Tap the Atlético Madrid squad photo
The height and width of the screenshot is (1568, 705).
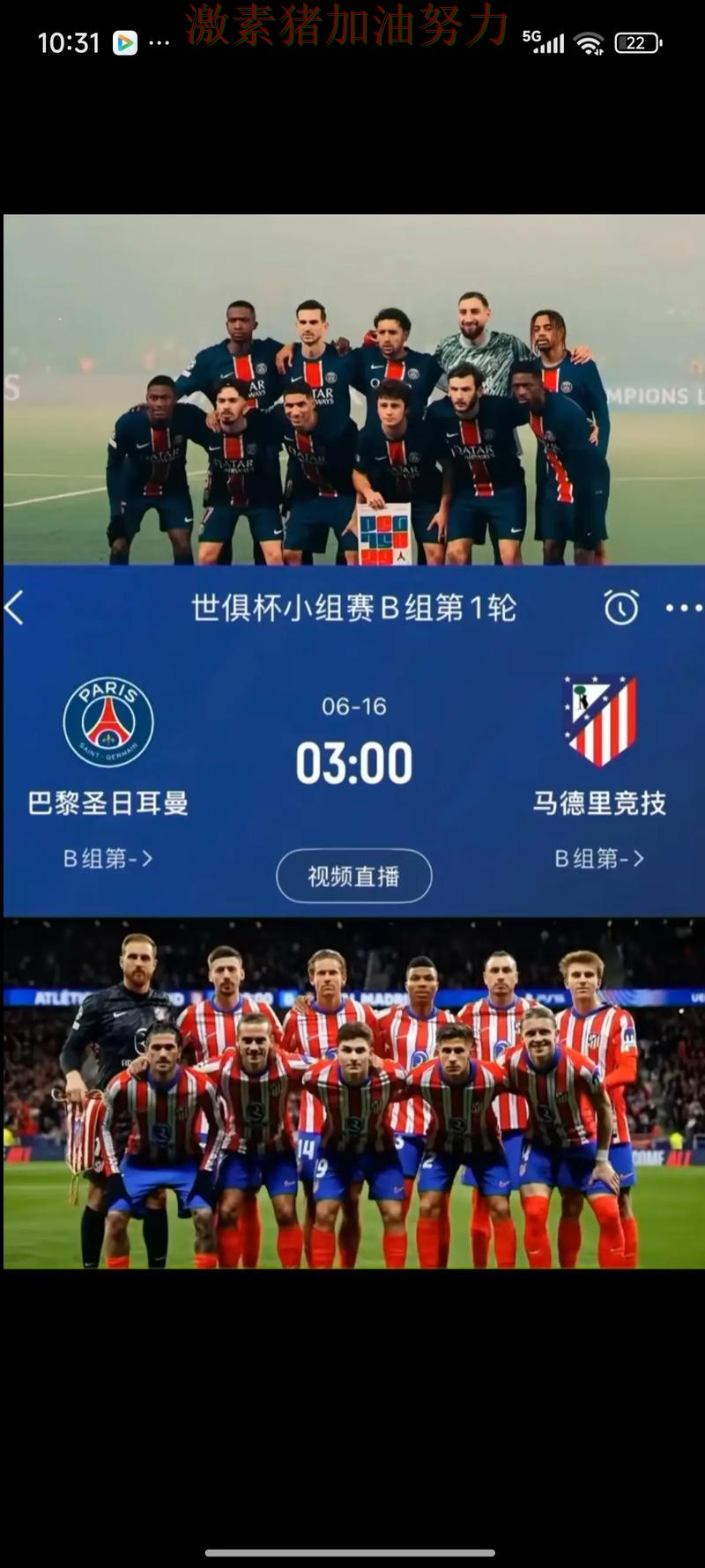(352, 1092)
